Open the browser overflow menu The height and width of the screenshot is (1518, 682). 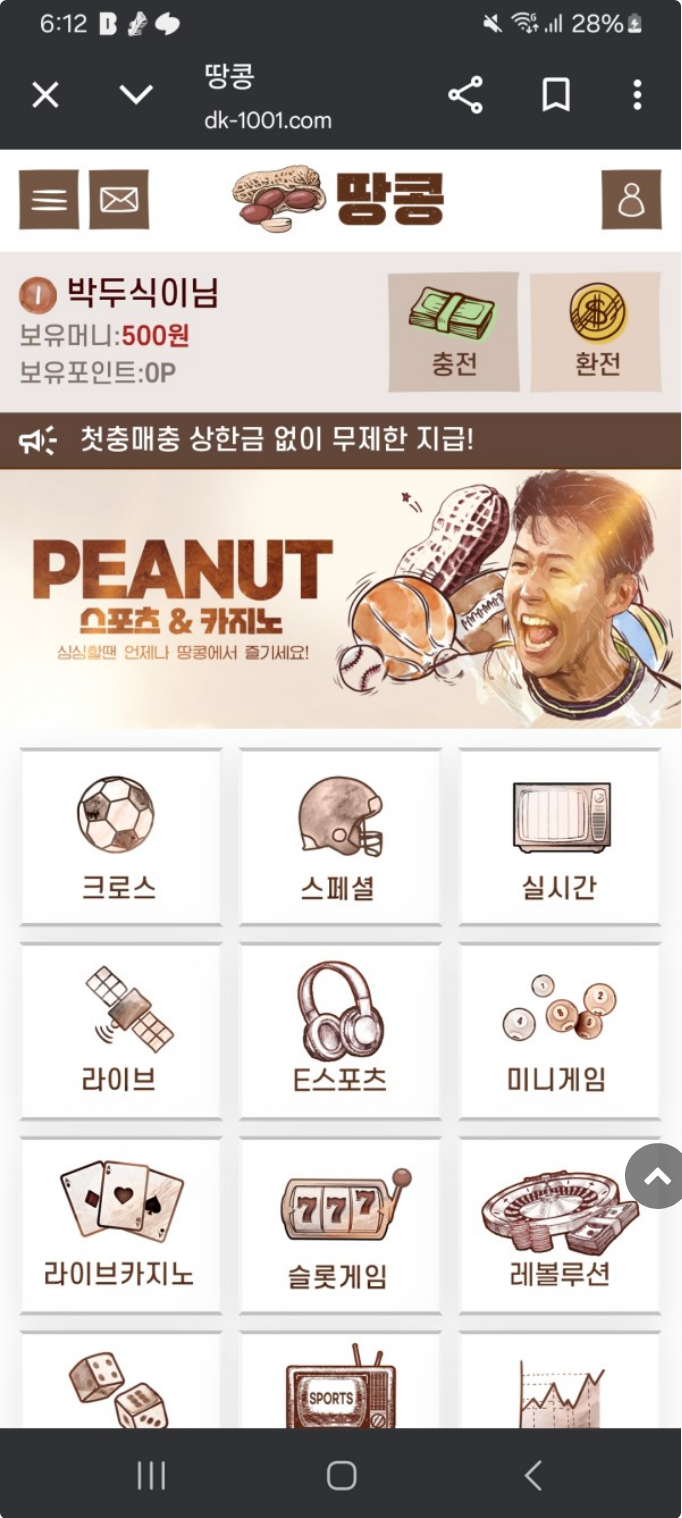637,96
